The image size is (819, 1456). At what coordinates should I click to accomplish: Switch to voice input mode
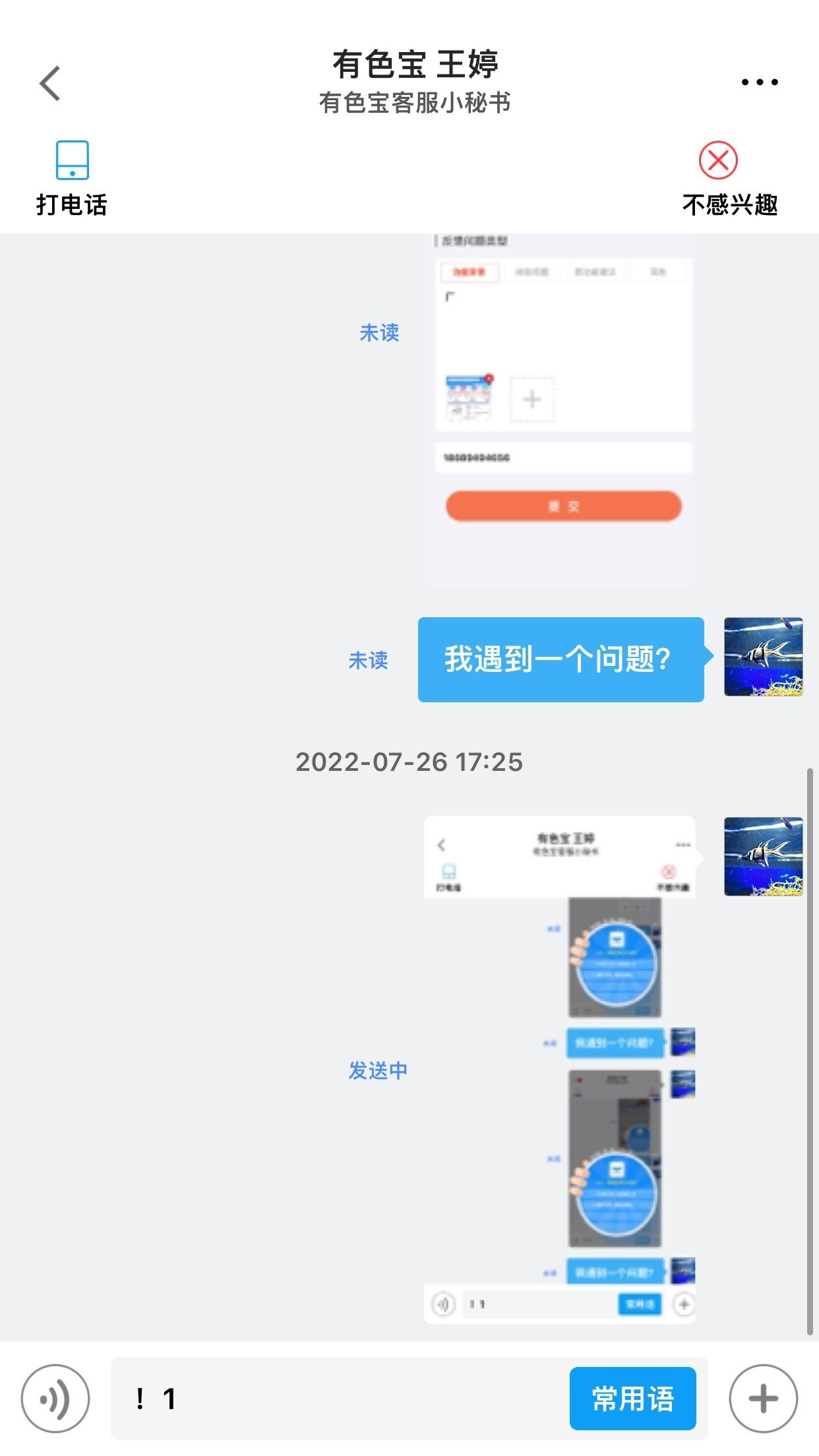(55, 1399)
